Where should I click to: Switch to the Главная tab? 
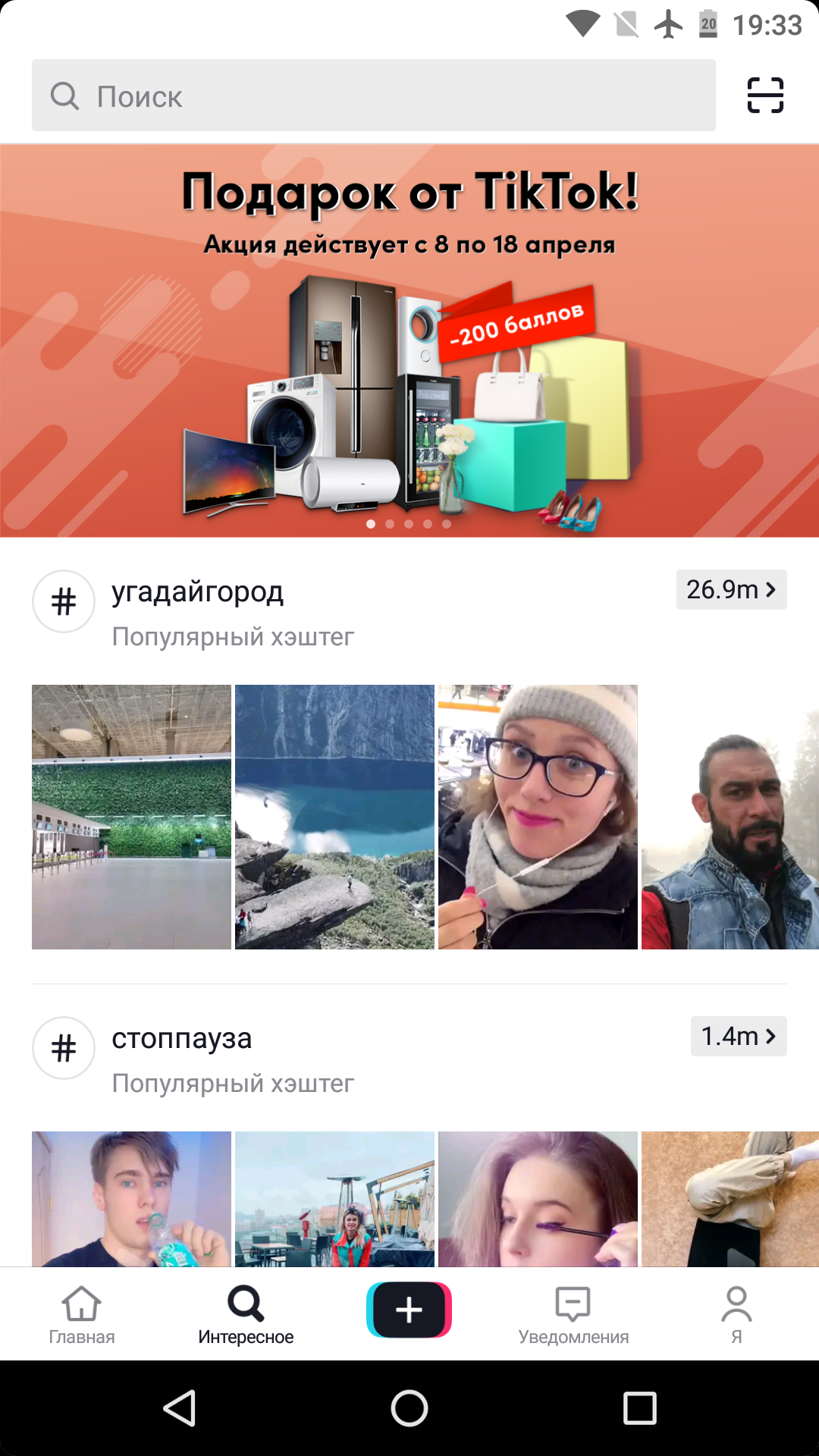[x=82, y=1315]
